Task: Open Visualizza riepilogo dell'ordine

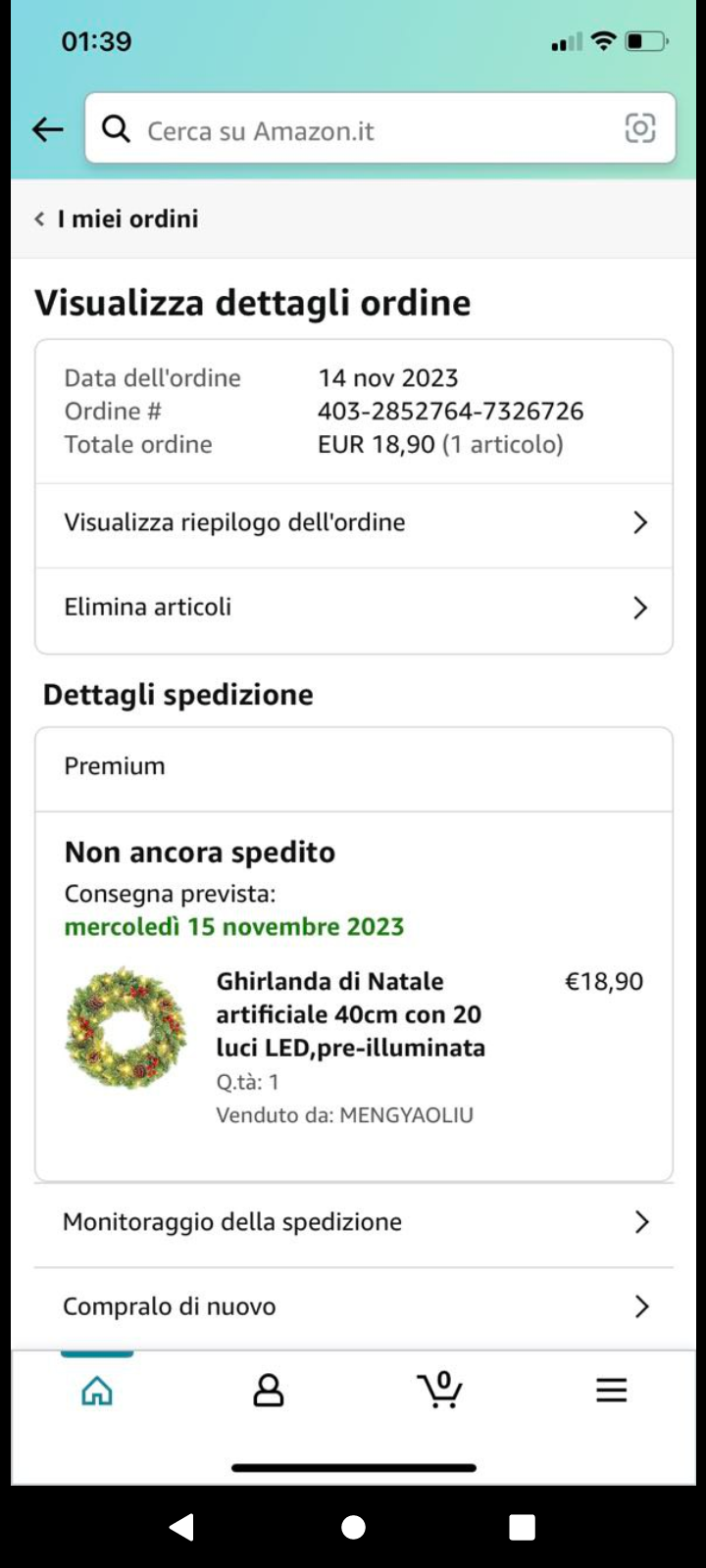Action: click(353, 522)
